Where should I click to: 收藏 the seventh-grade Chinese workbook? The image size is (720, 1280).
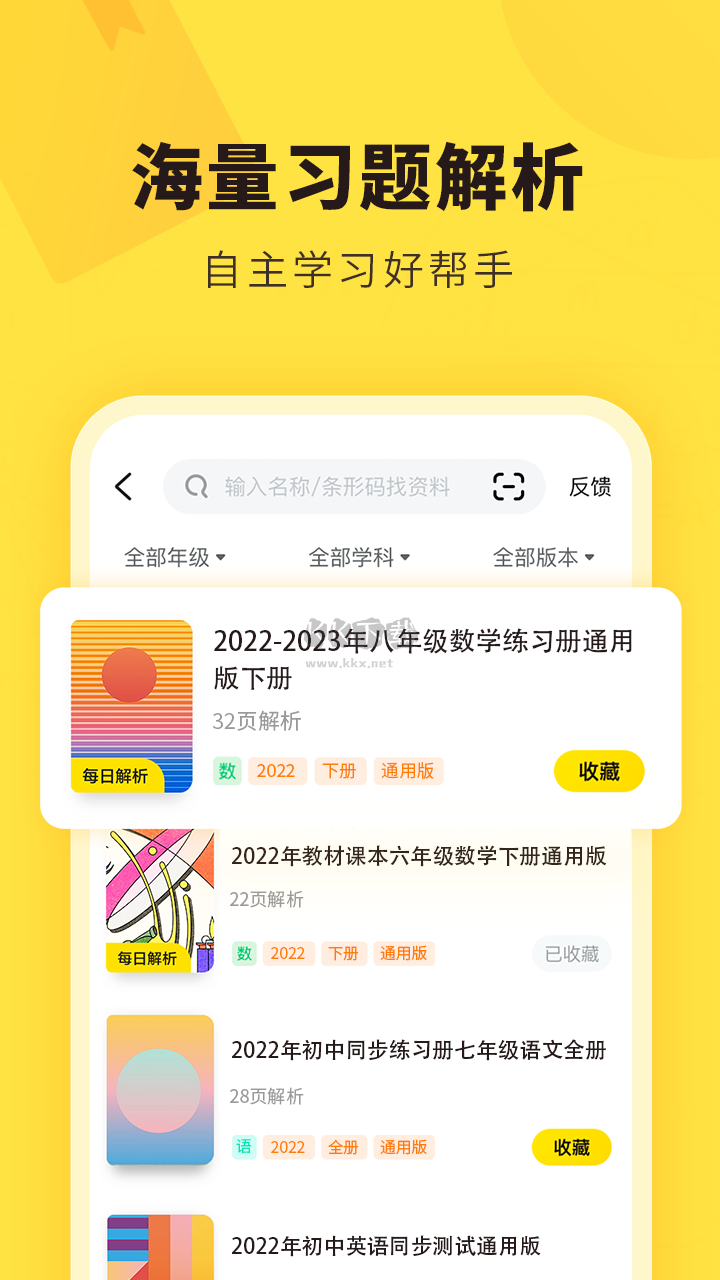click(x=570, y=1147)
